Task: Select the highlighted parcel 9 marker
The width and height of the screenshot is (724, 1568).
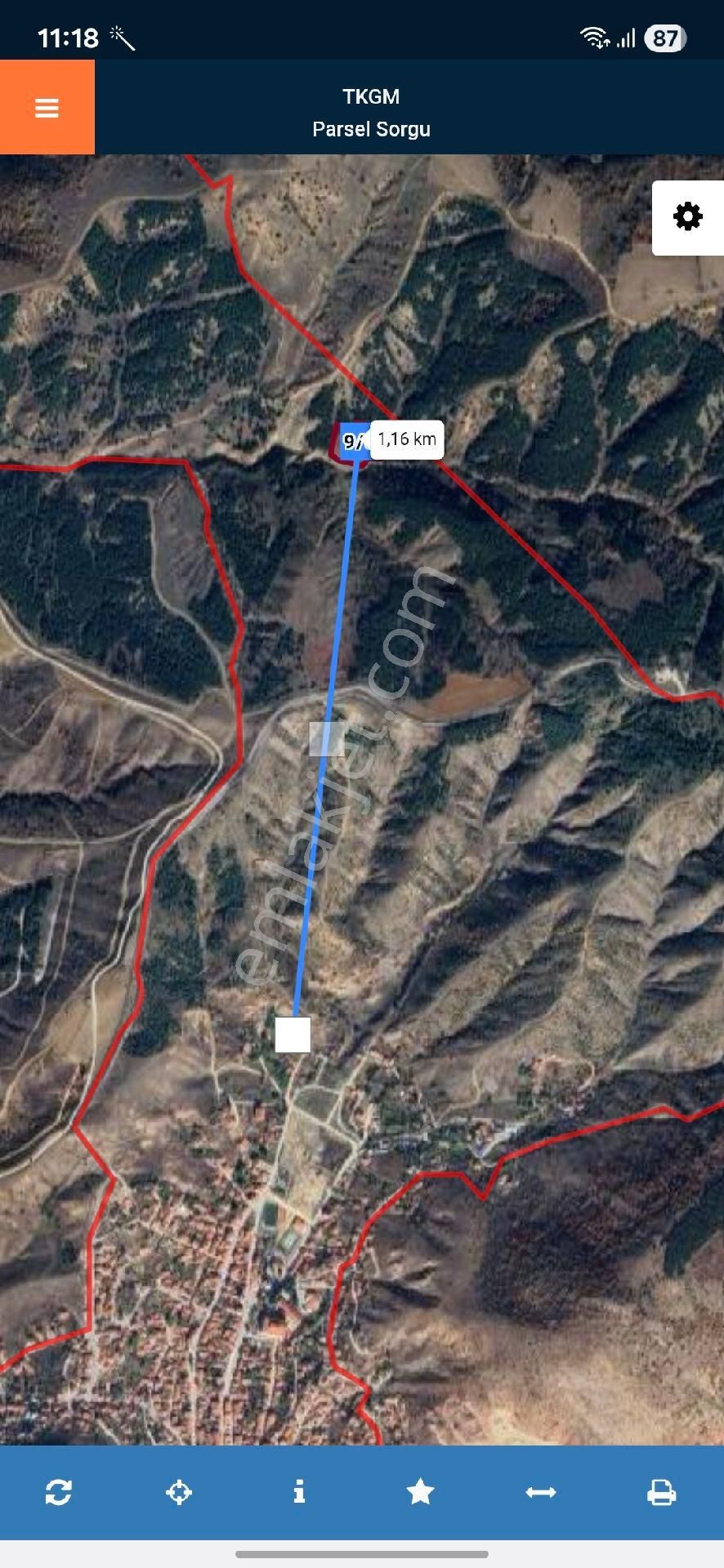Action: tap(350, 443)
